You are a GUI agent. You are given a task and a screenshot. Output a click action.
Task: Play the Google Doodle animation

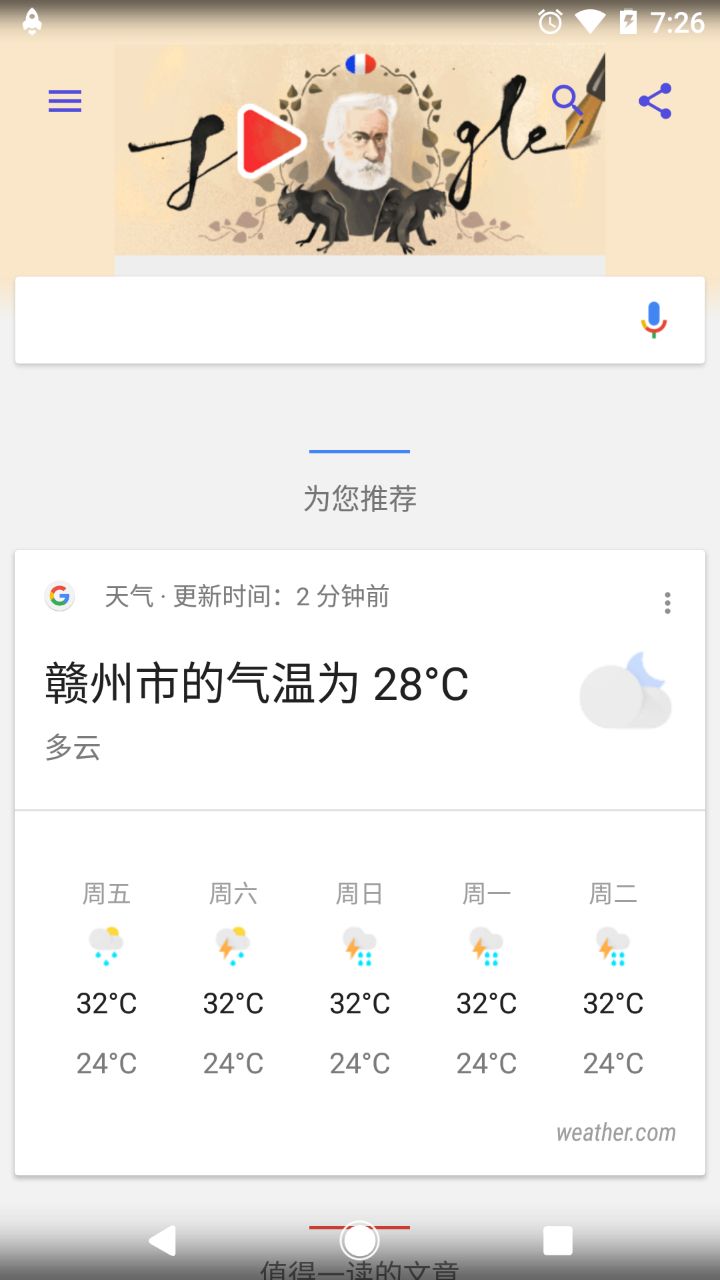(272, 141)
